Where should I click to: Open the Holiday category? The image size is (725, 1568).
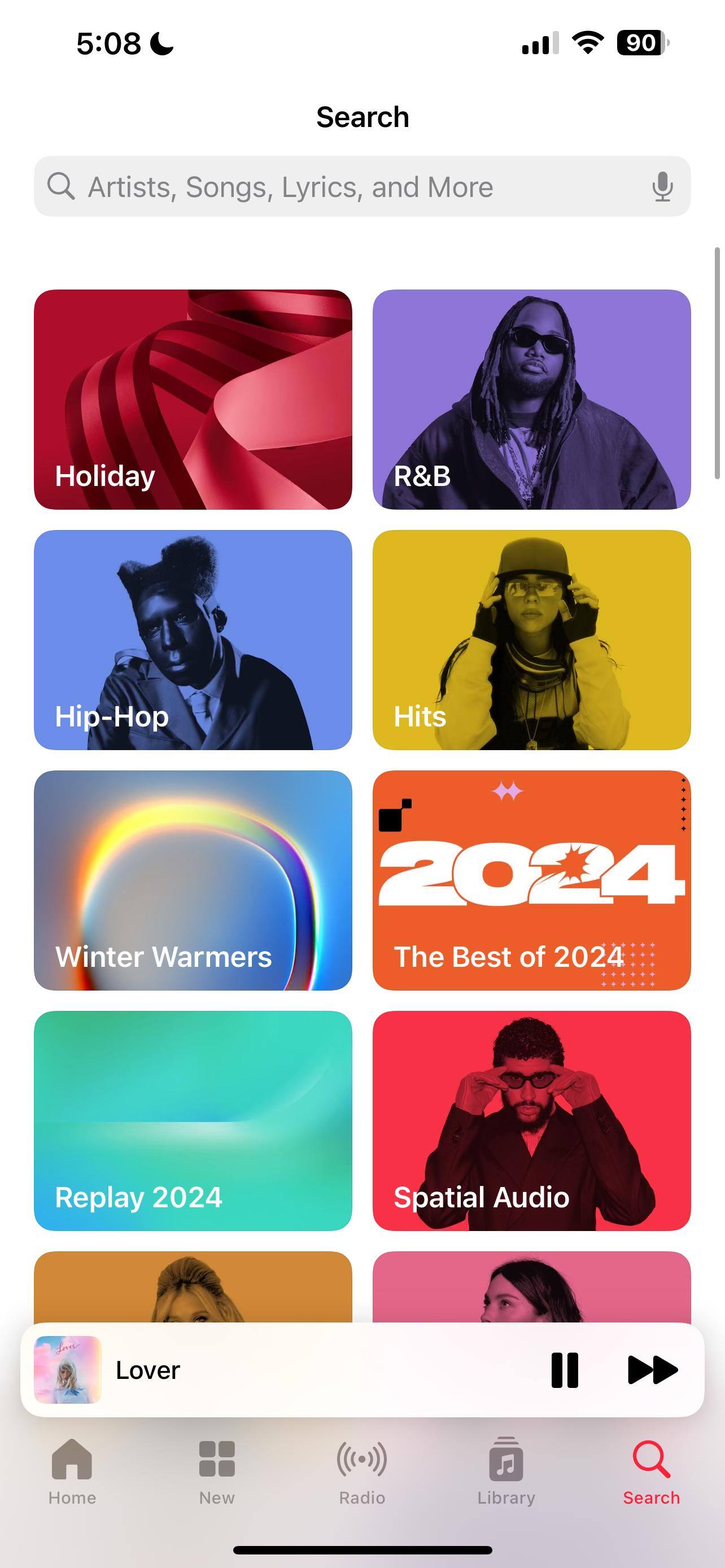pos(193,399)
